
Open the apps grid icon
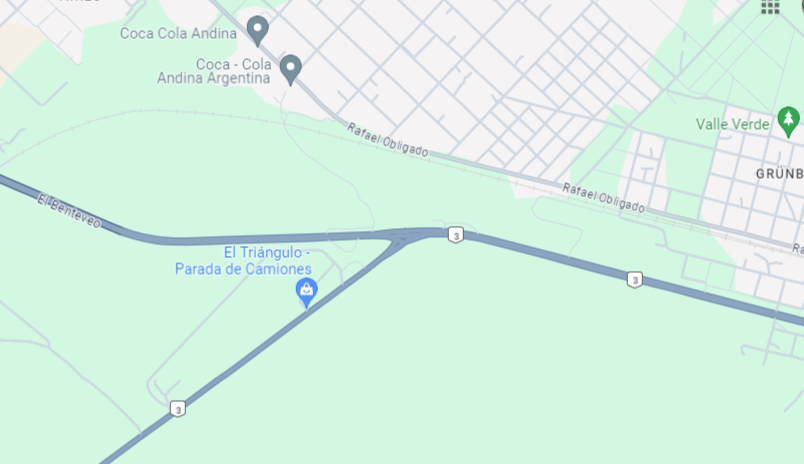point(770,6)
